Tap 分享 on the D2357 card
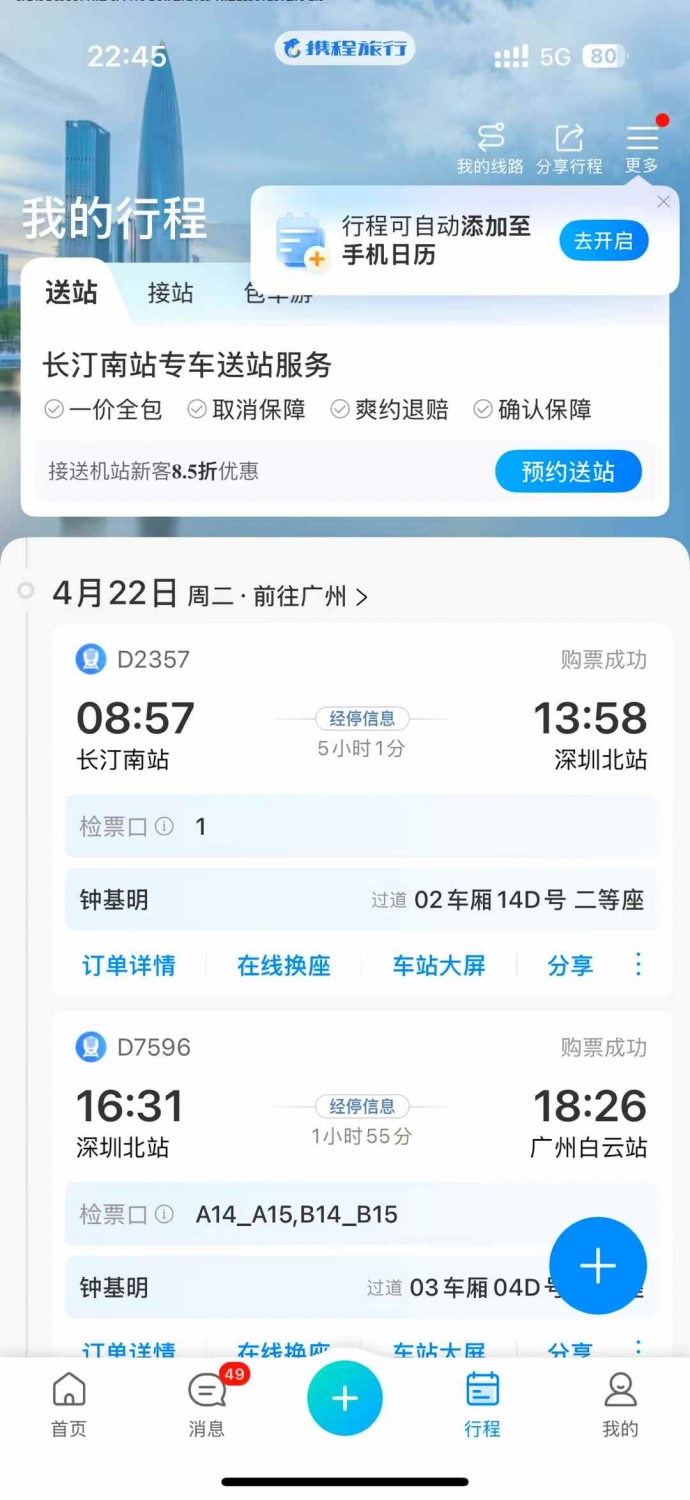Image resolution: width=690 pixels, height=1500 pixels. [570, 965]
